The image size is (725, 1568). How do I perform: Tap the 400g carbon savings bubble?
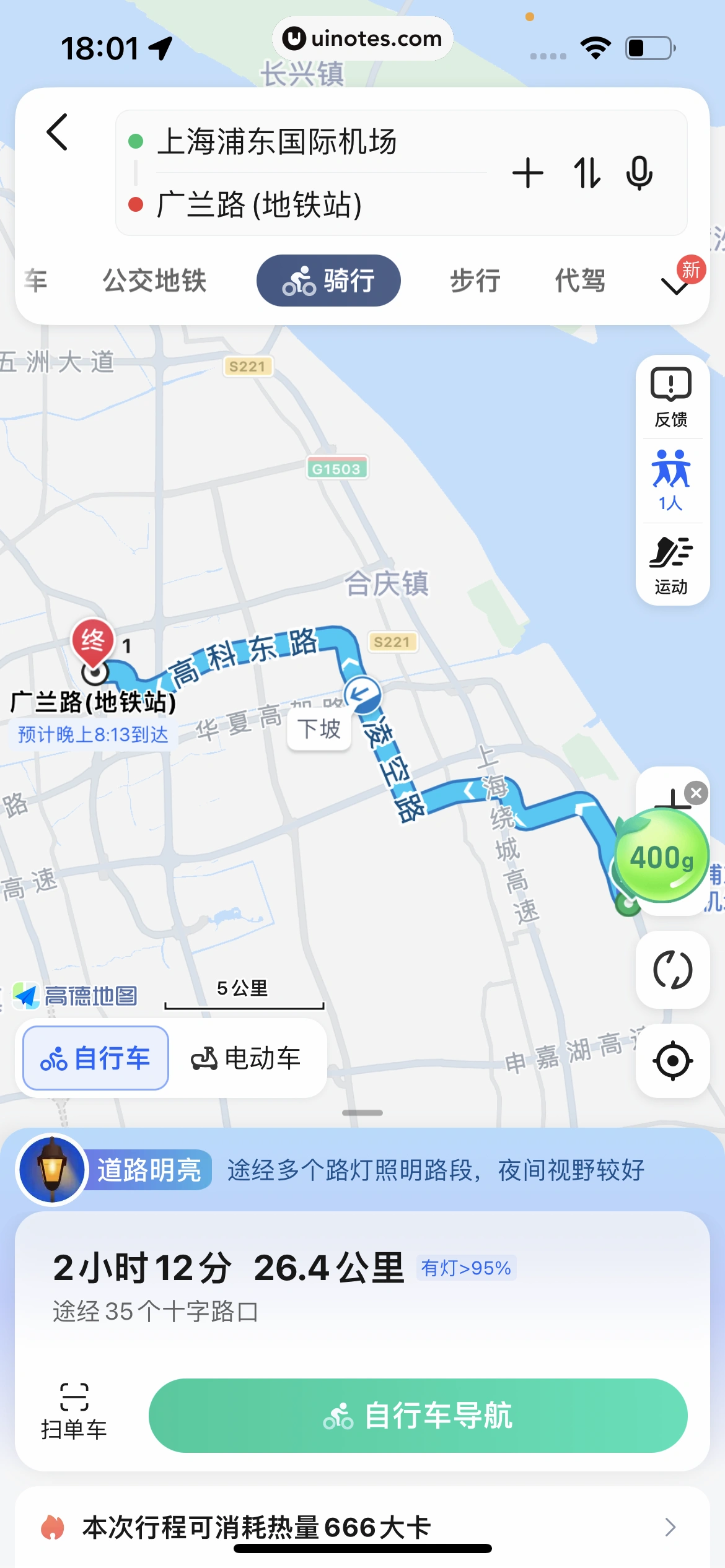tap(663, 857)
